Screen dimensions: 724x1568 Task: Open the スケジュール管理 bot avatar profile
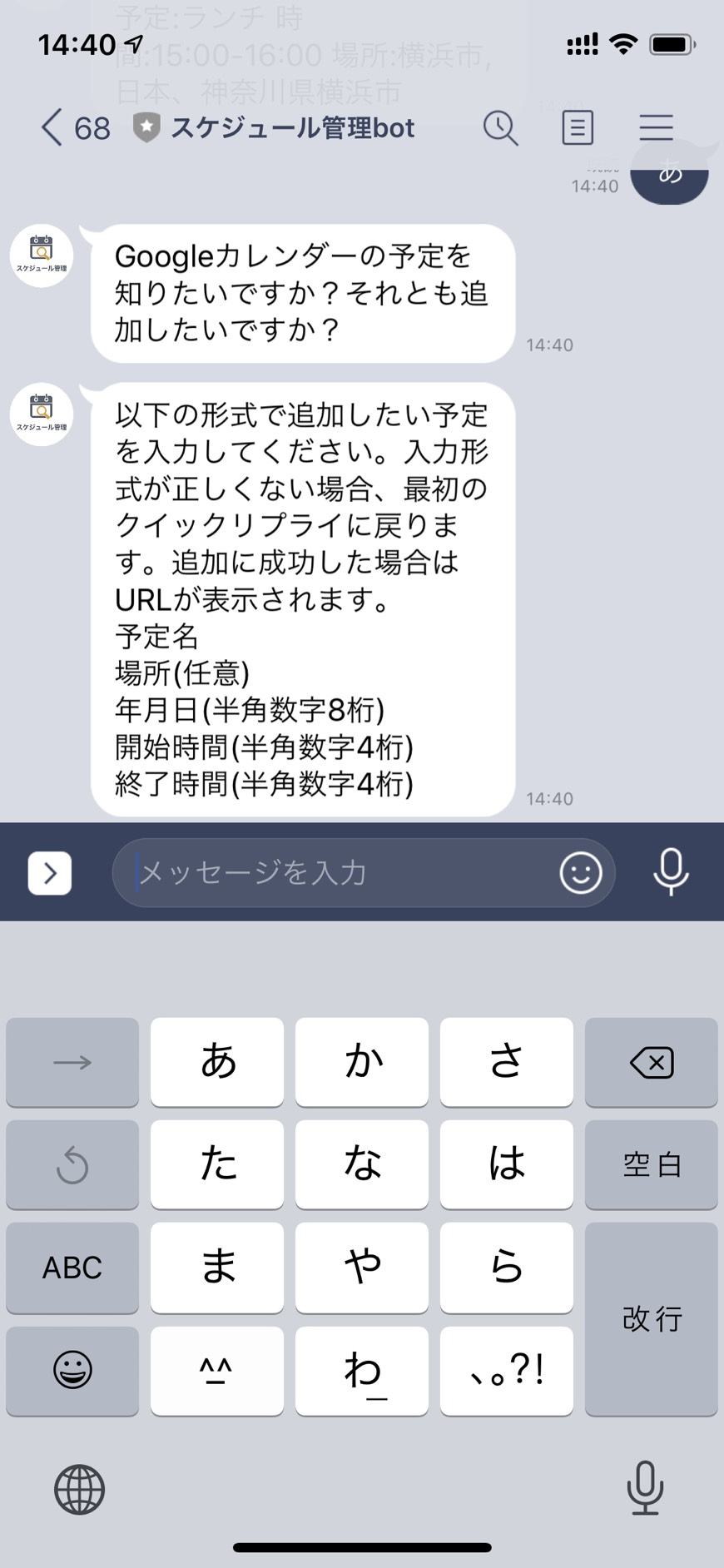point(42,256)
